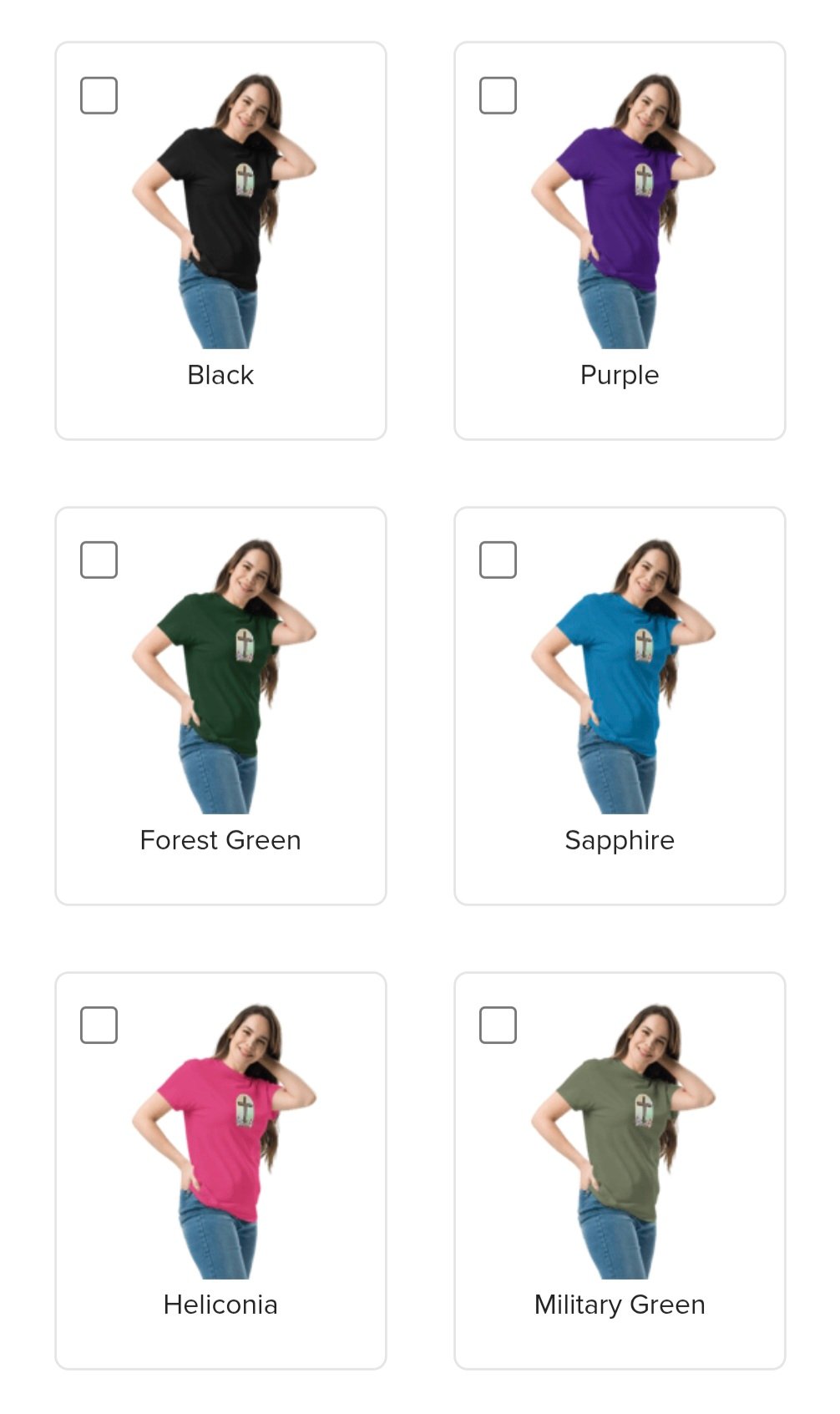Tick the Forest Green checkbox

99,560
